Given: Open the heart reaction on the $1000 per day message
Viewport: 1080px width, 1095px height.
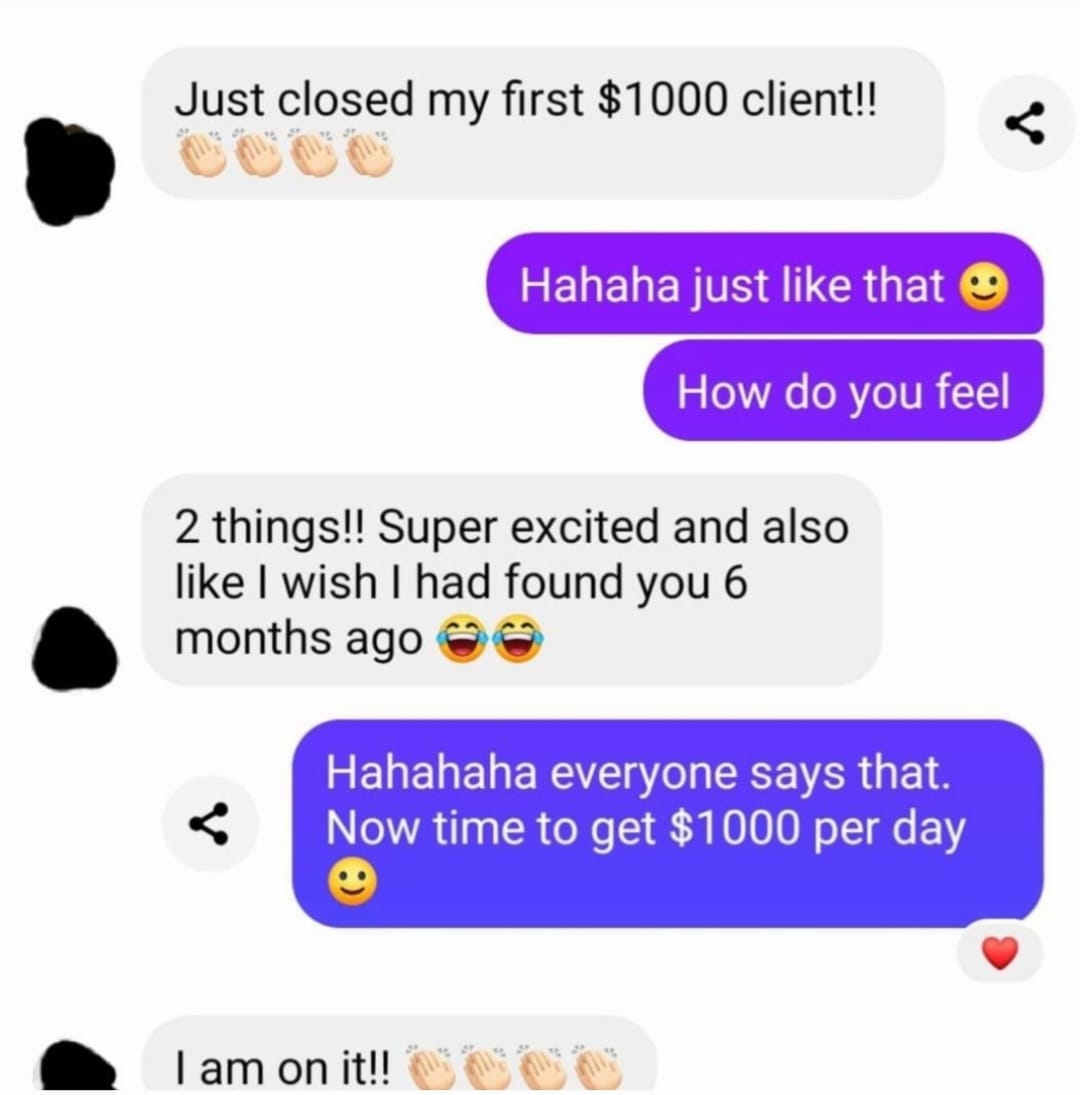Looking at the screenshot, I should (x=1000, y=953).
